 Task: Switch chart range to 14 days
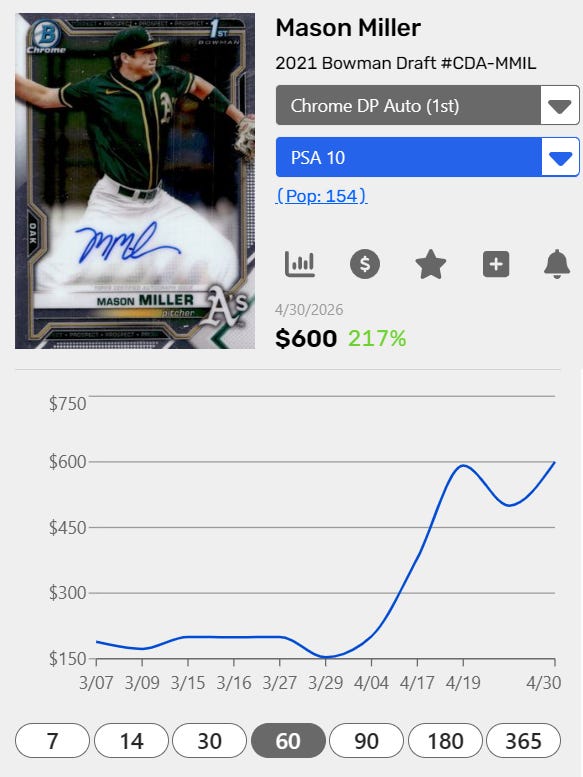click(131, 740)
